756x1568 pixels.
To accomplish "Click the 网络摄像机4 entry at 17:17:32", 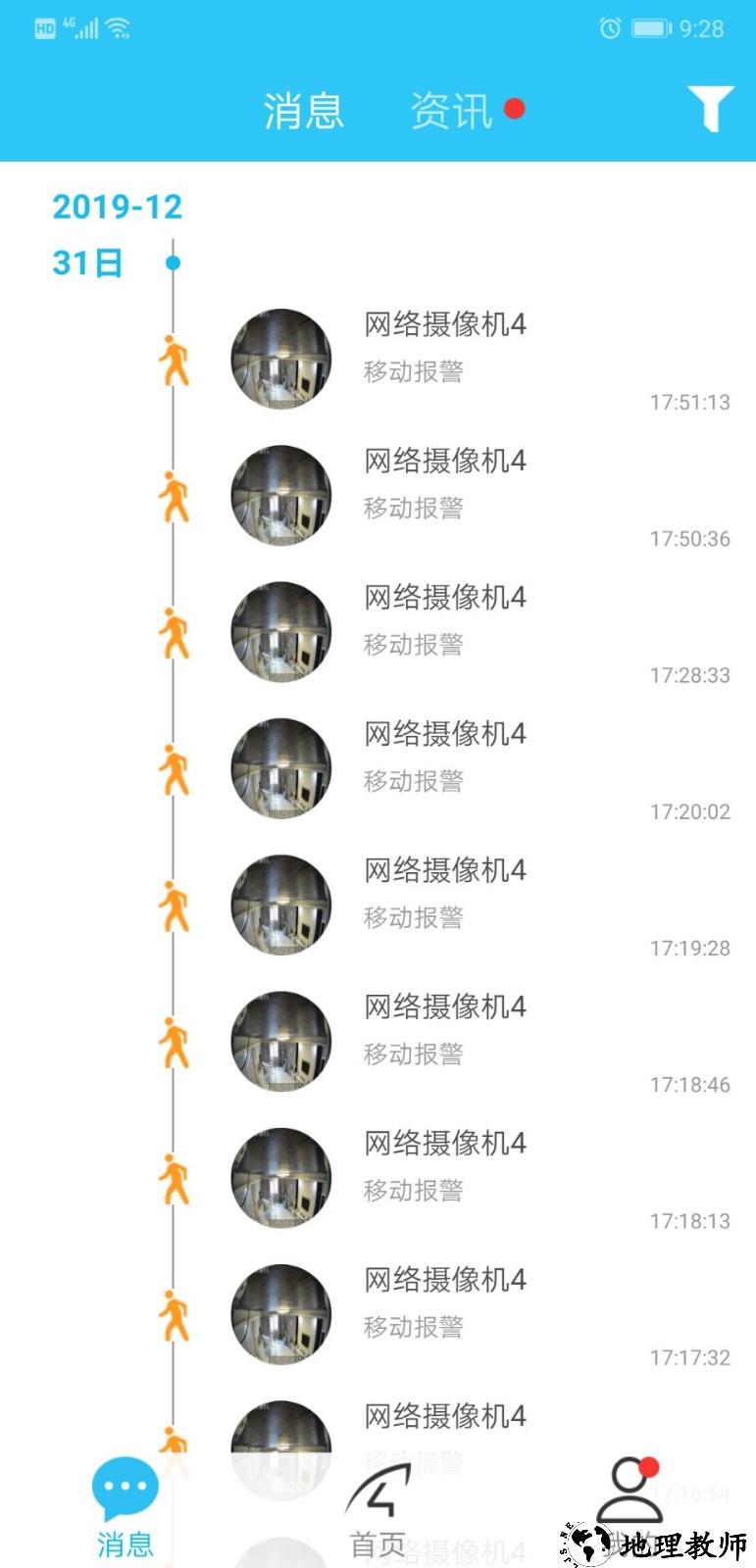I will click(x=443, y=1280).
